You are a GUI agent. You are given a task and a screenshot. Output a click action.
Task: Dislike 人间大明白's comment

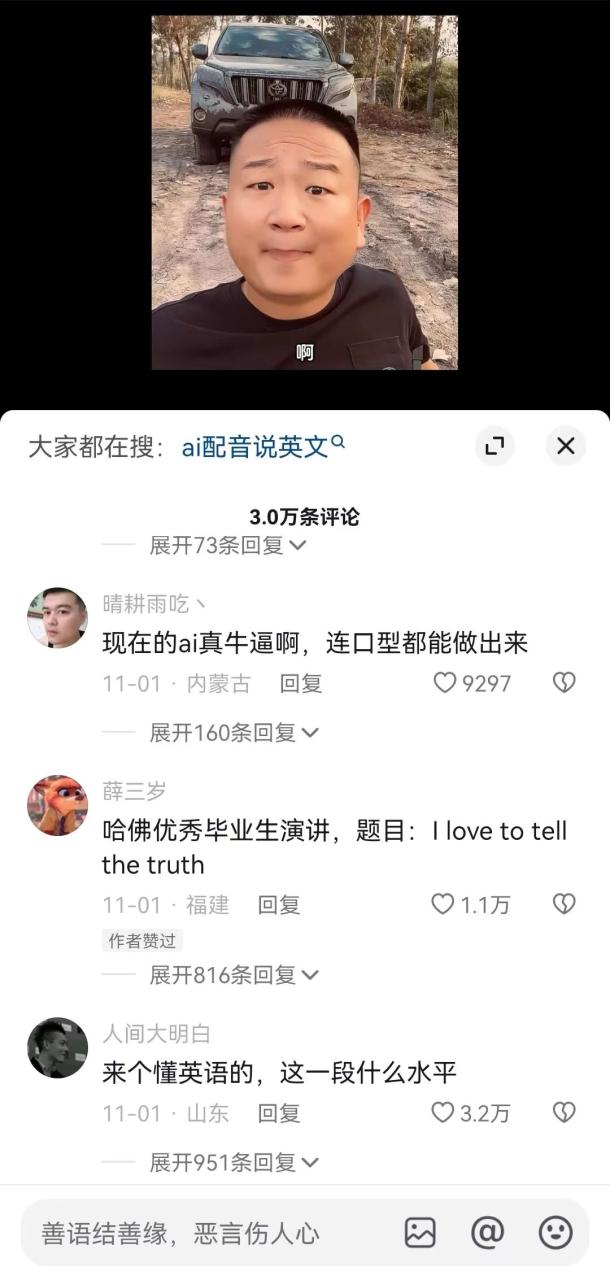[564, 1113]
